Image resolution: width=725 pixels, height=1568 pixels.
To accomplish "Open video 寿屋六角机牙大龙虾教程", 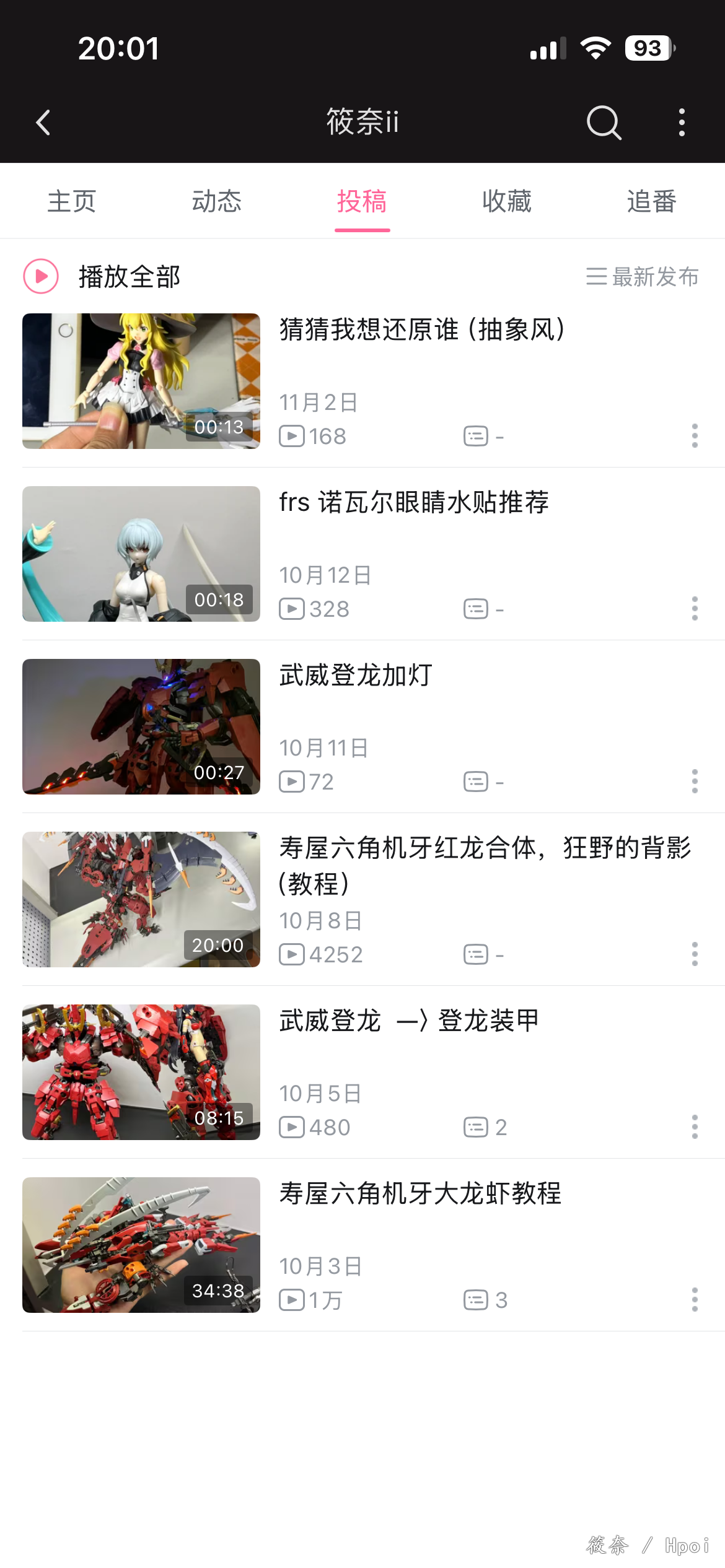I will [x=420, y=1193].
